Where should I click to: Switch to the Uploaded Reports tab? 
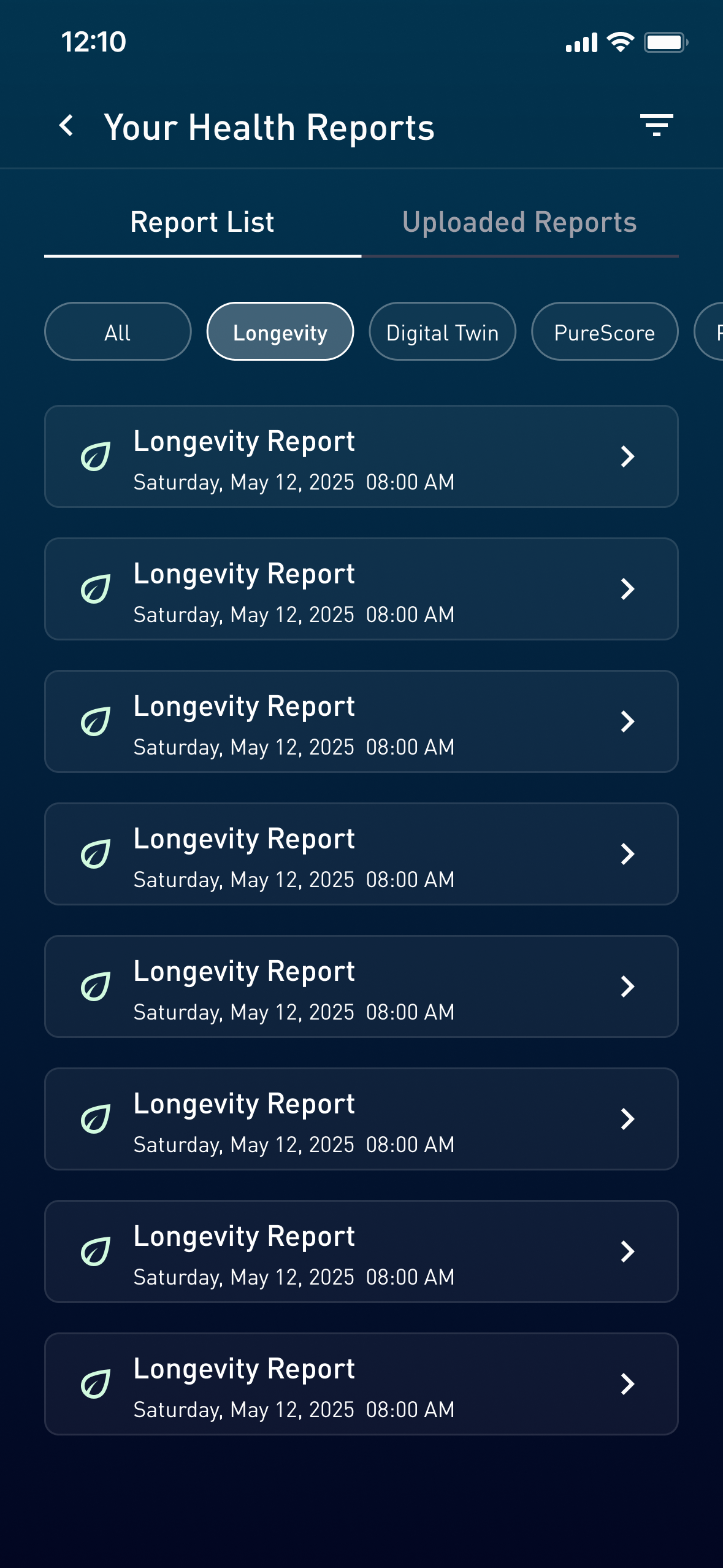tap(519, 223)
